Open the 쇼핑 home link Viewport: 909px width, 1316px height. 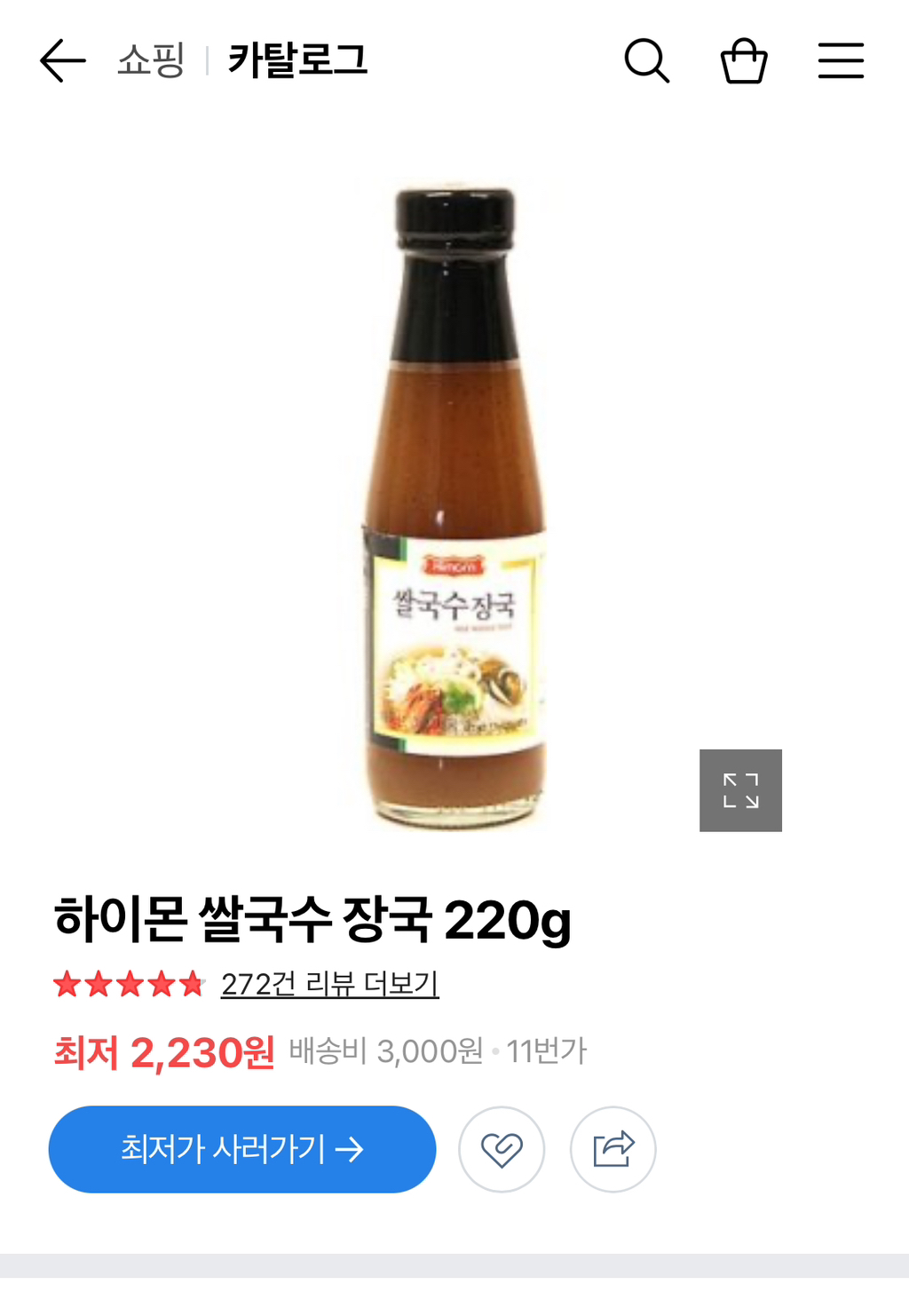[151, 61]
